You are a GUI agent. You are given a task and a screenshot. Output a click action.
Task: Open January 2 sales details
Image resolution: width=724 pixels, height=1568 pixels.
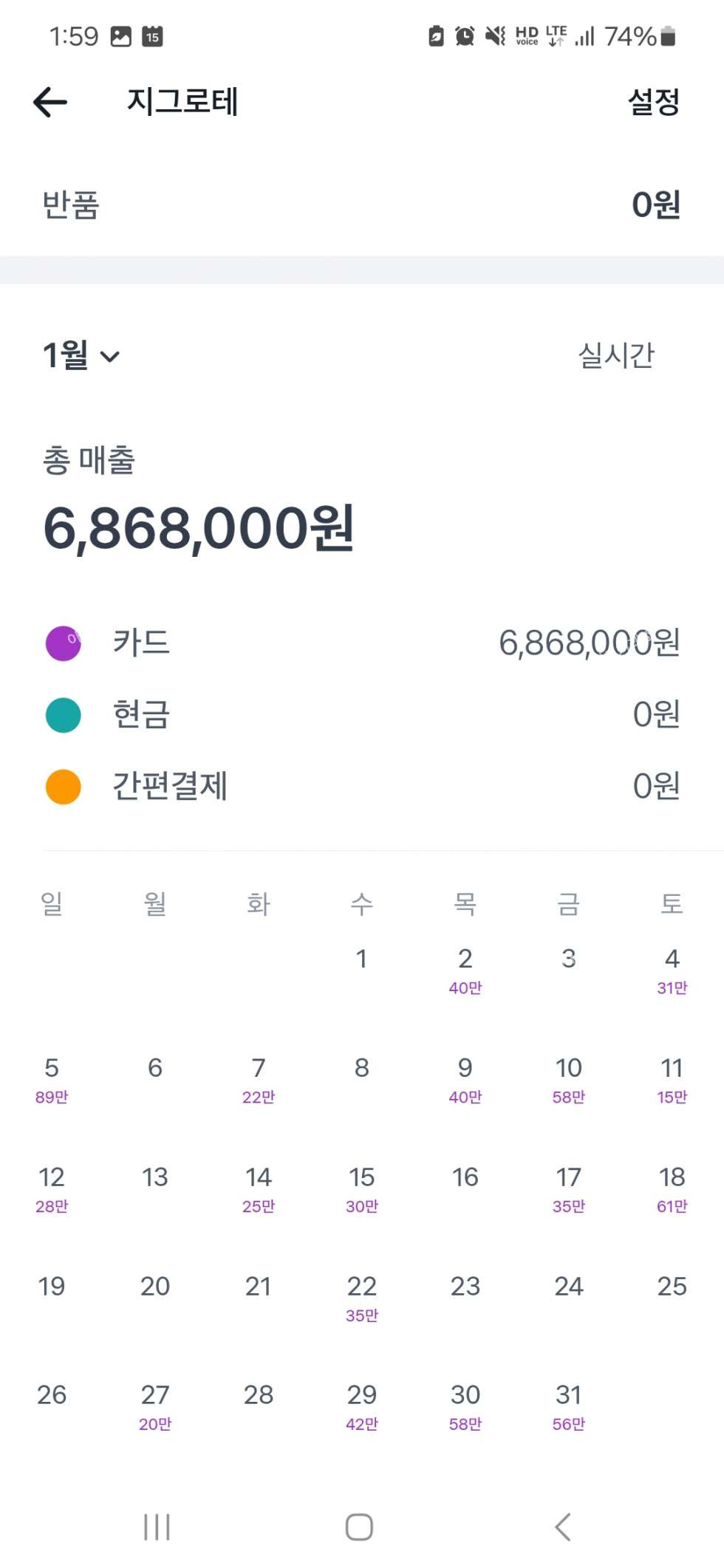[465, 970]
